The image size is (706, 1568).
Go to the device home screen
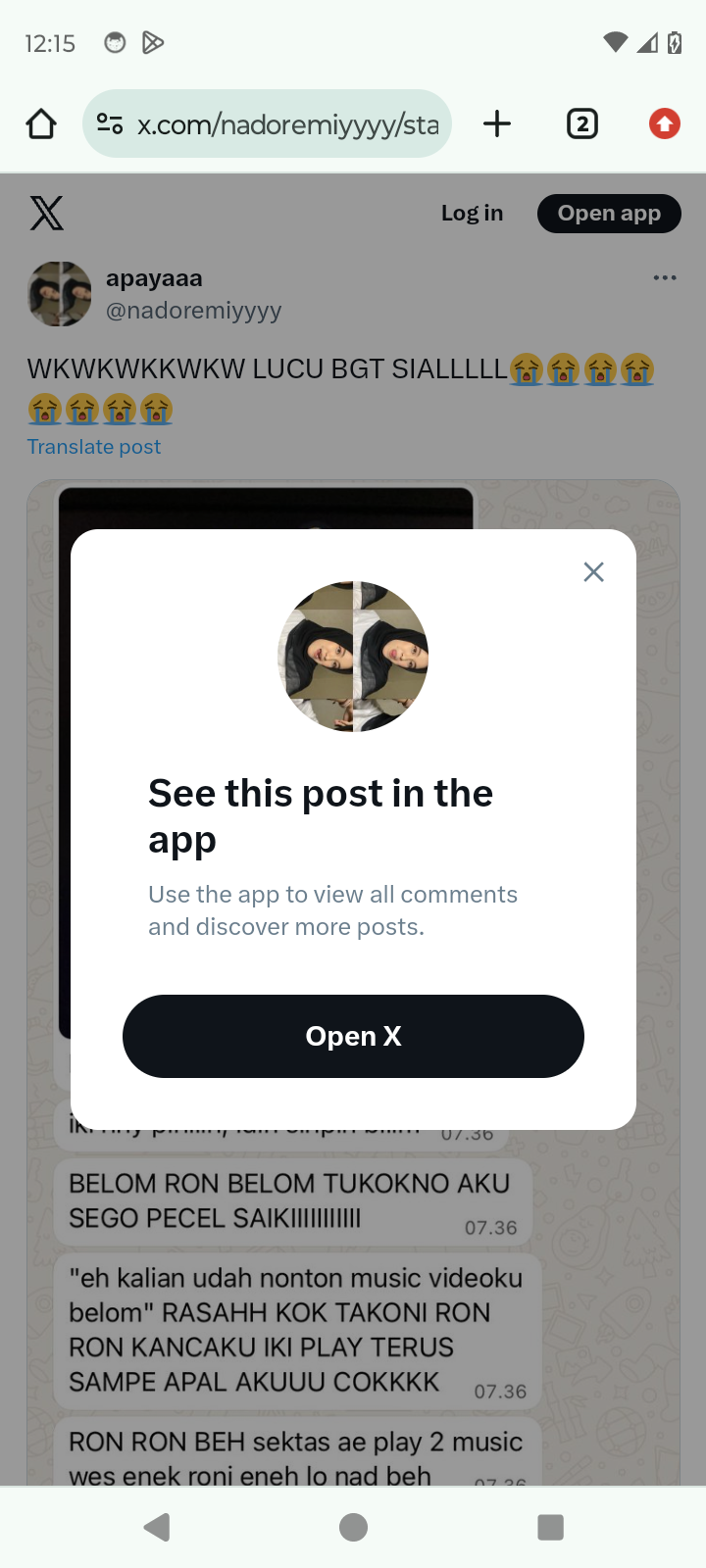353,1527
